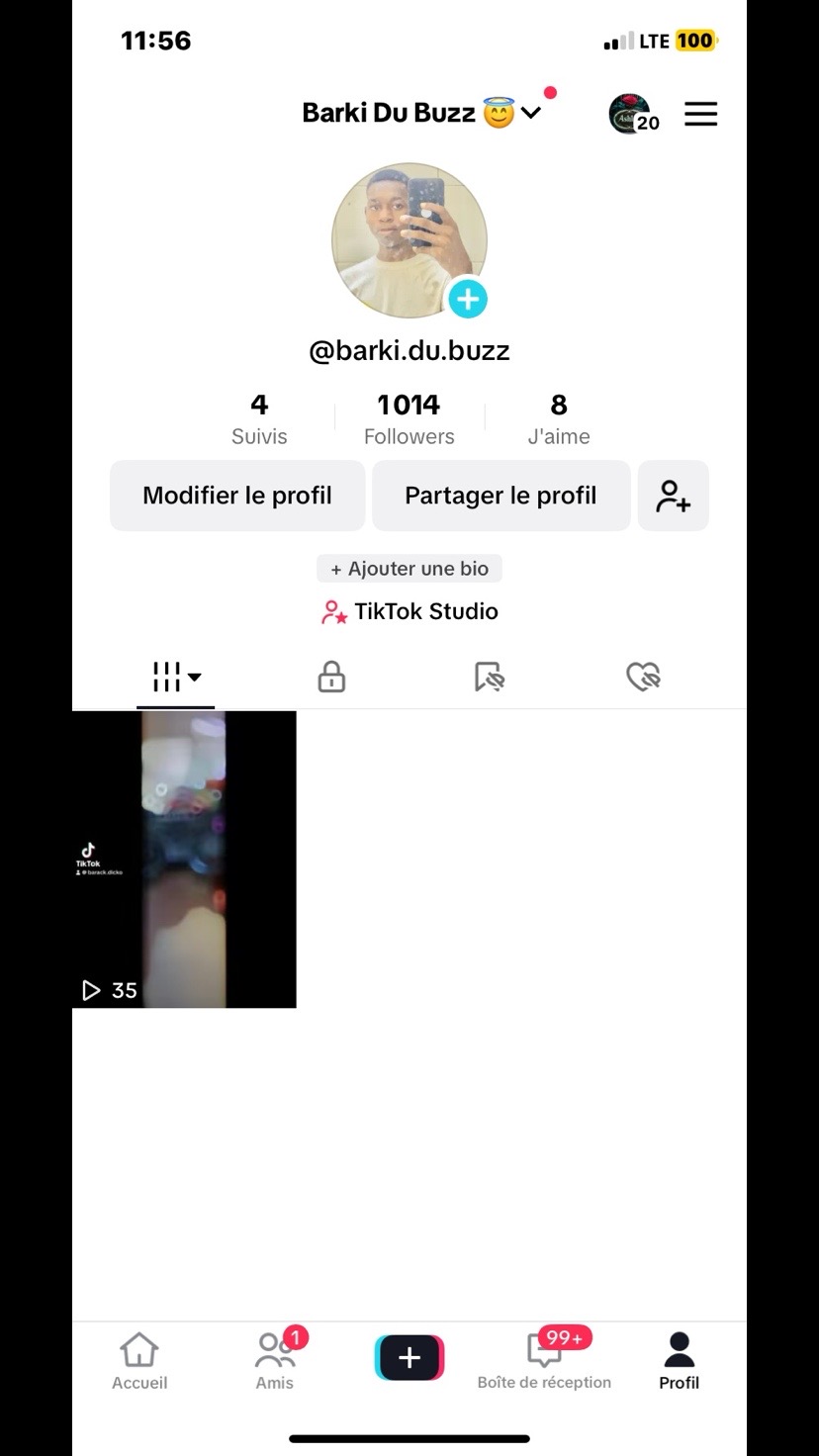819x1456 pixels.
Task: Switch to the saved favorites tab
Action: point(489,678)
